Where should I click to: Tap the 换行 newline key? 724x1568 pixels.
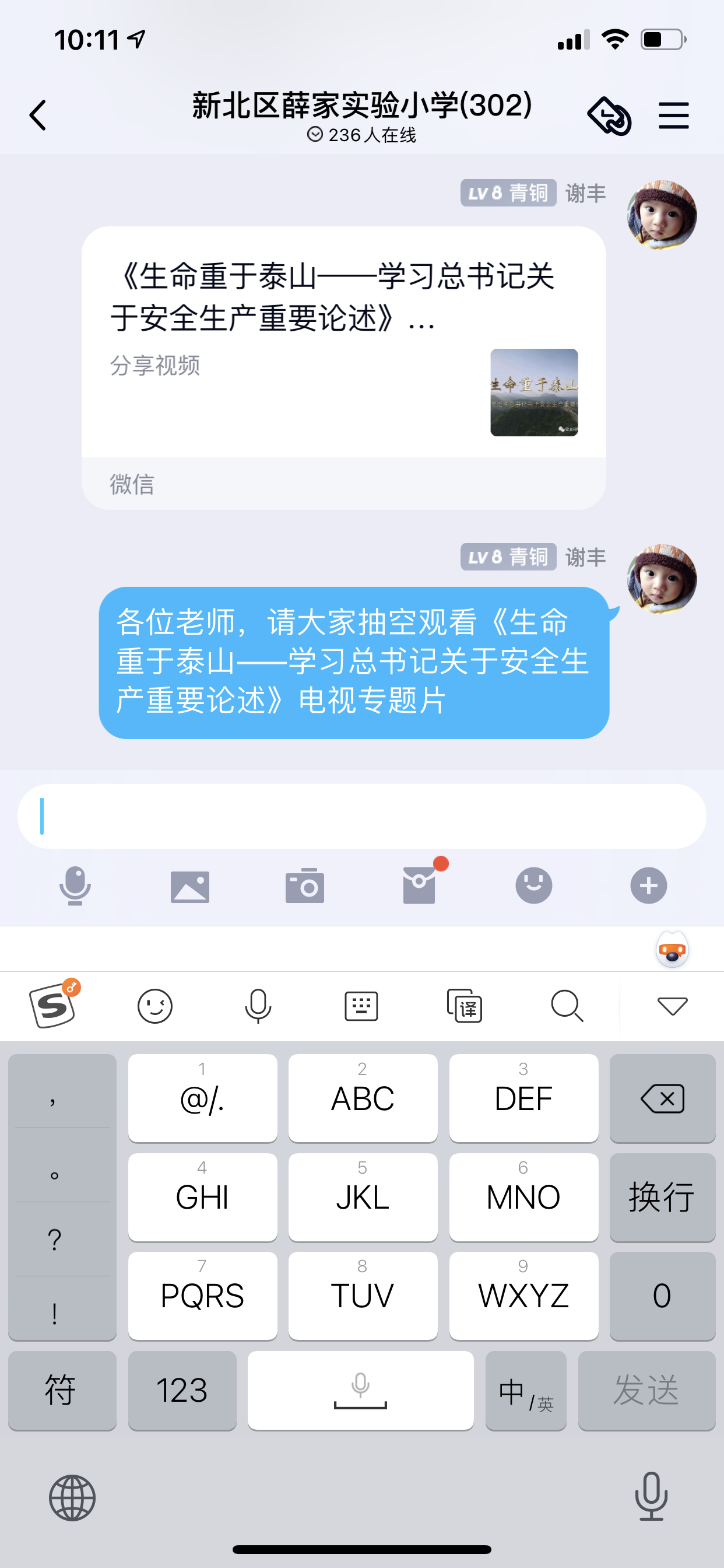(x=662, y=1198)
